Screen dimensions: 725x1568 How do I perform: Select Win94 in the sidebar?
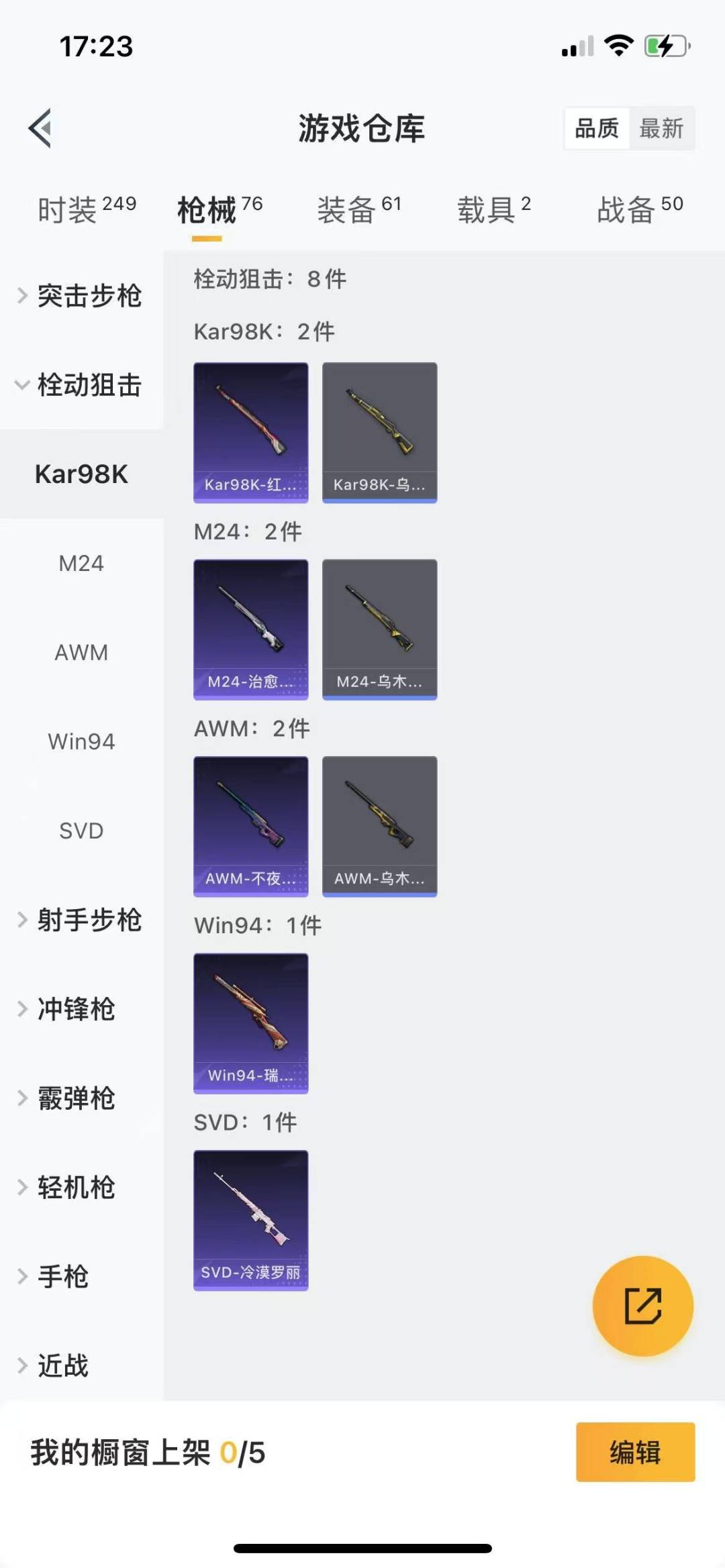click(x=81, y=741)
